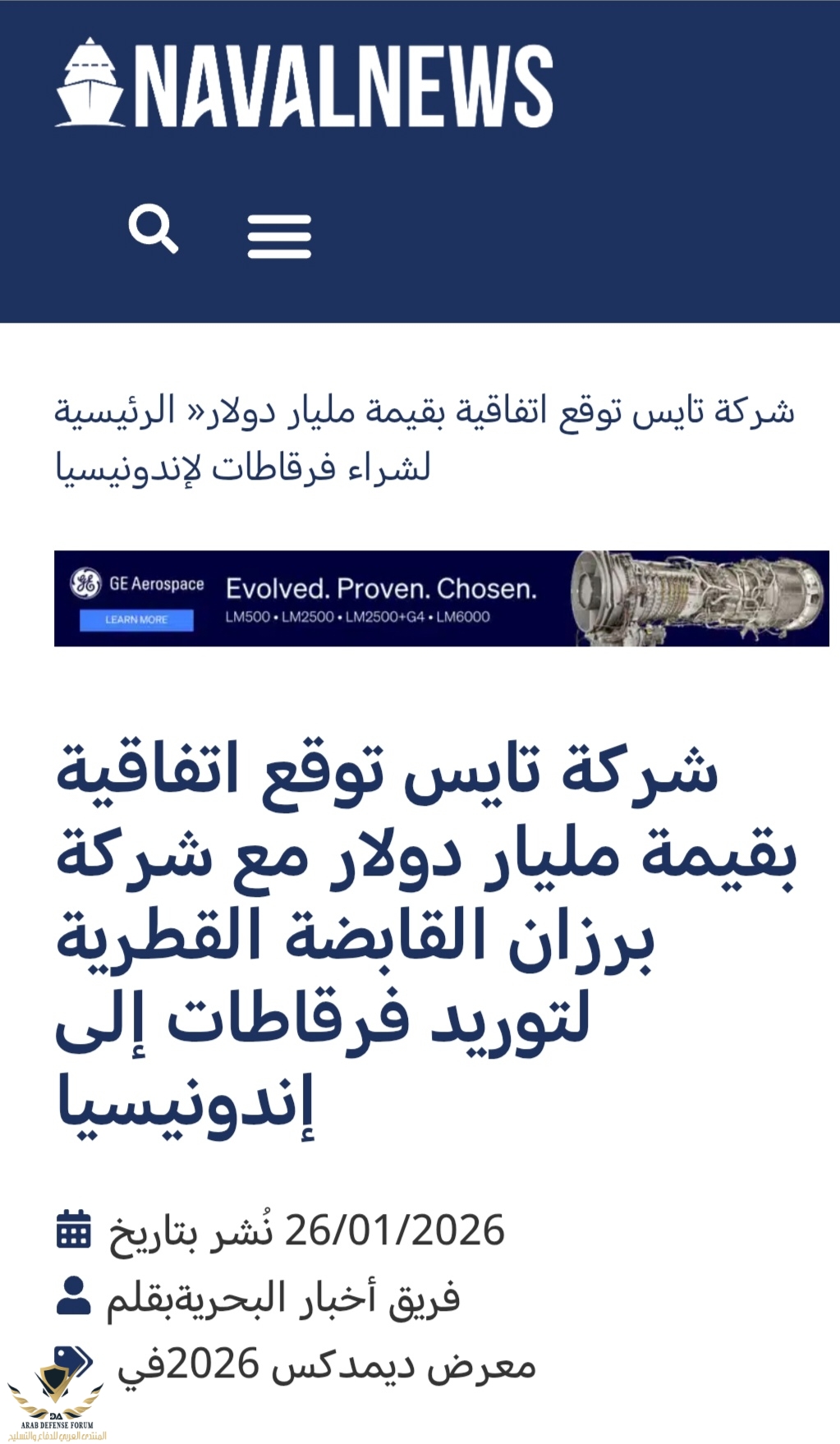Go to Naval News home via logo
Image resolution: width=840 pixels, height=1444 pixels.
(x=304, y=85)
